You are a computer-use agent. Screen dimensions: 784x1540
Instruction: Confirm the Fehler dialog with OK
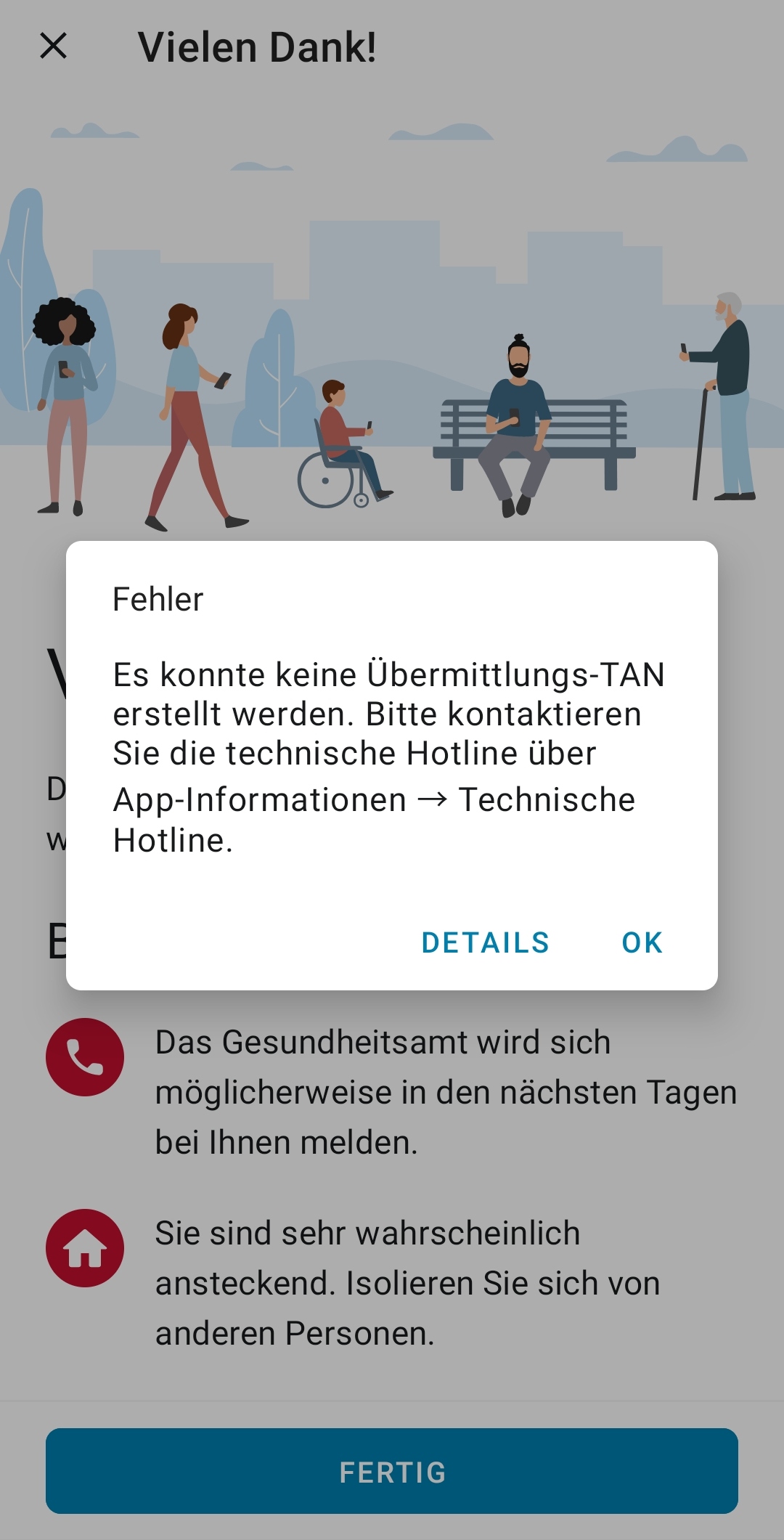[642, 942]
